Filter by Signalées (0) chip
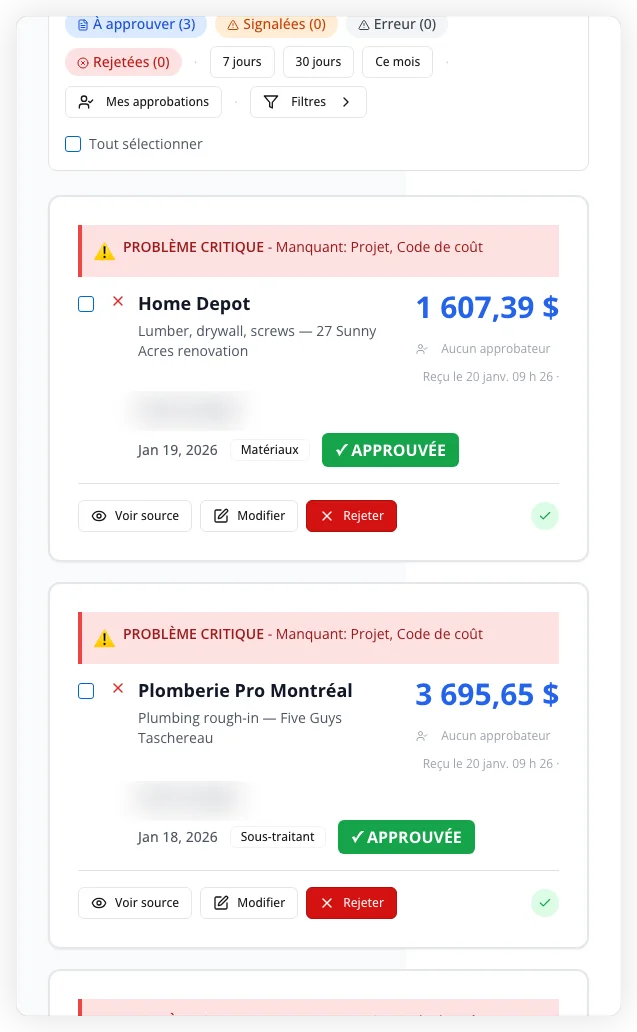Viewport: 637px width, 1032px height. click(x=277, y=24)
